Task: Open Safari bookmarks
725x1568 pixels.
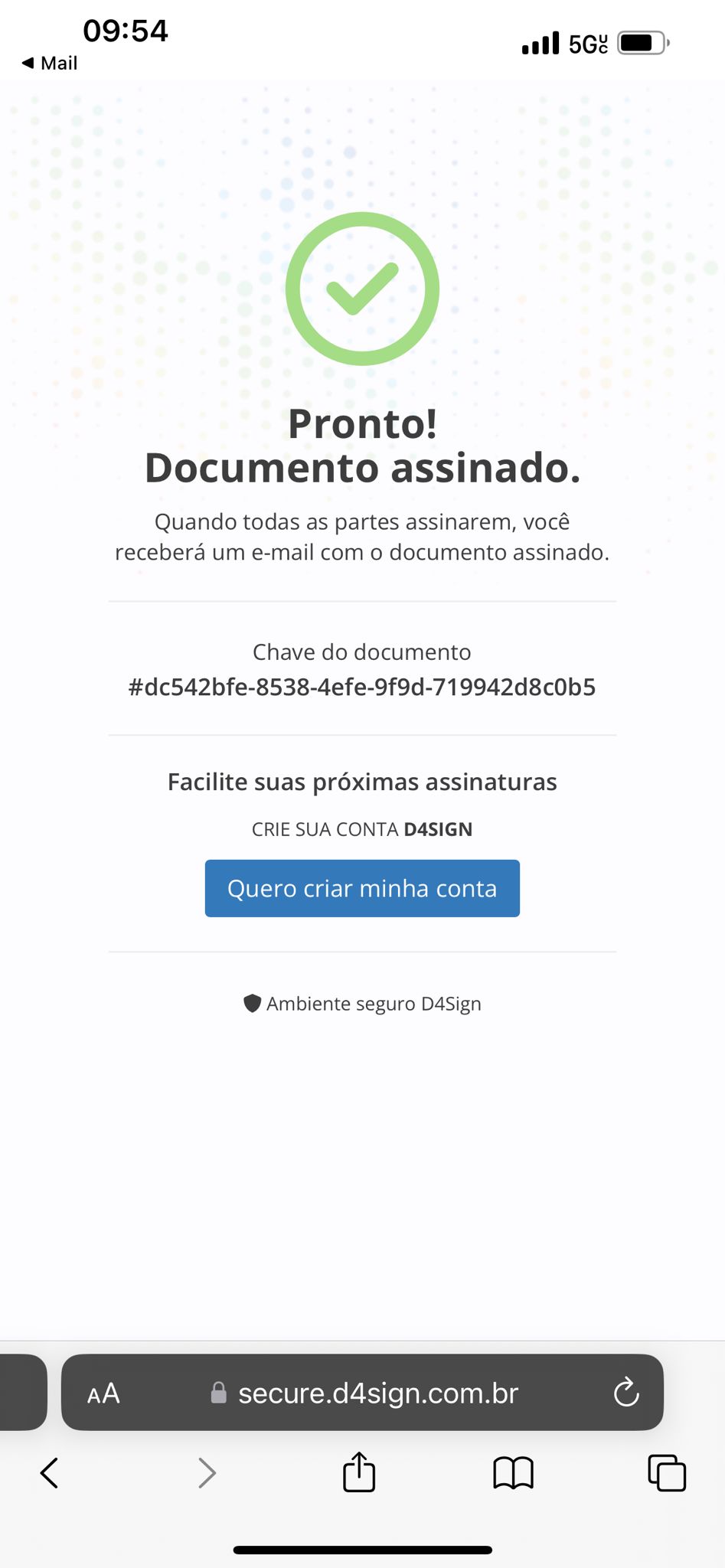Action: click(513, 1472)
